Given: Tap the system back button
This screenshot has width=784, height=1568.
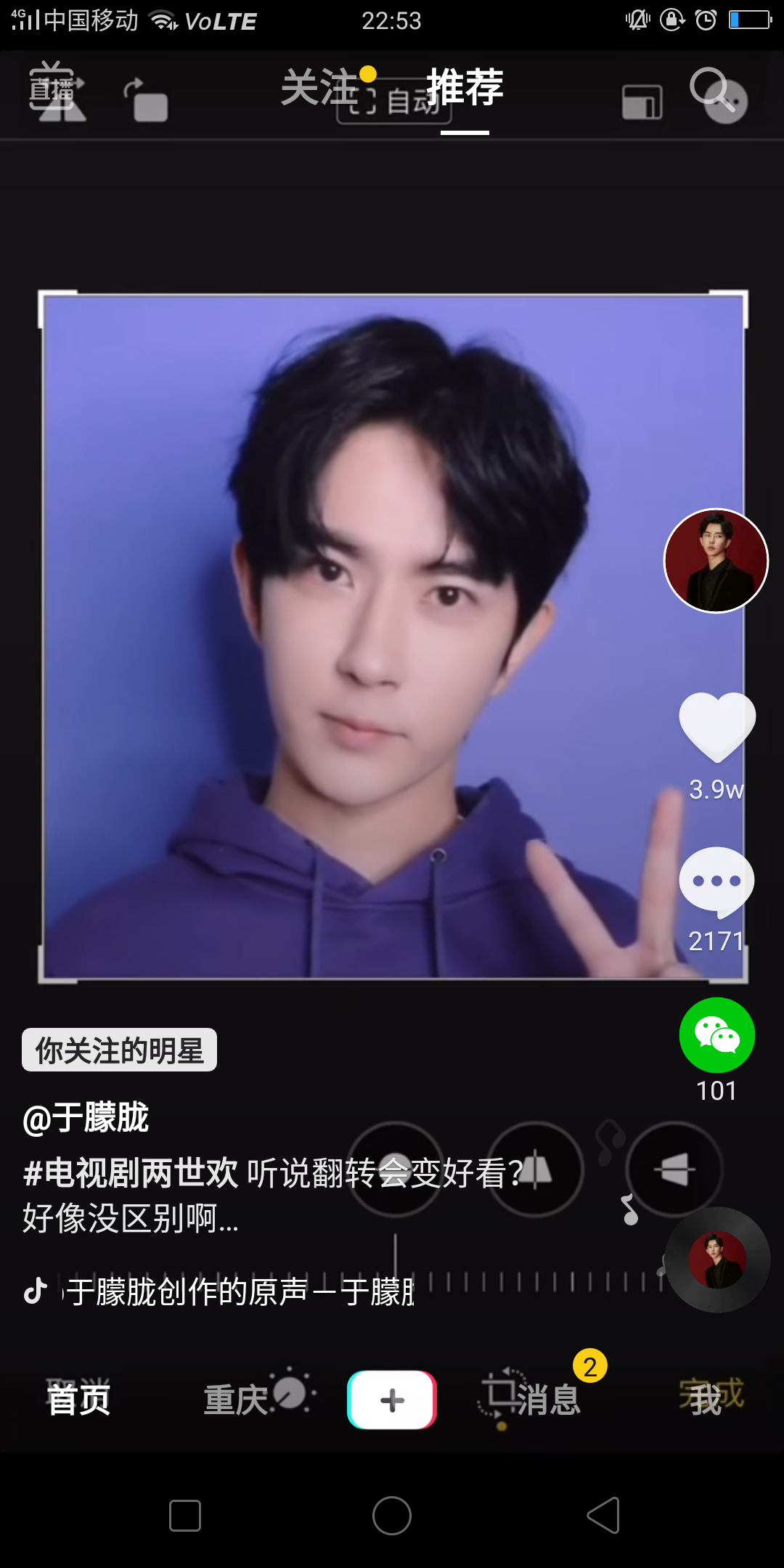Looking at the screenshot, I should point(603,1516).
